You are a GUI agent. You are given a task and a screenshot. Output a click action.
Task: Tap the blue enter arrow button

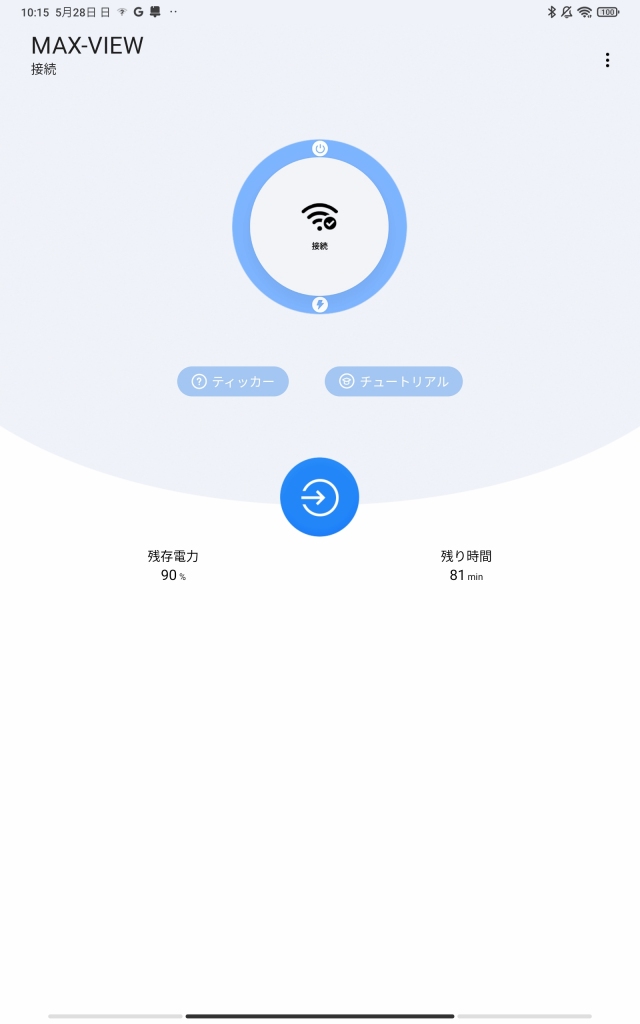coord(319,497)
